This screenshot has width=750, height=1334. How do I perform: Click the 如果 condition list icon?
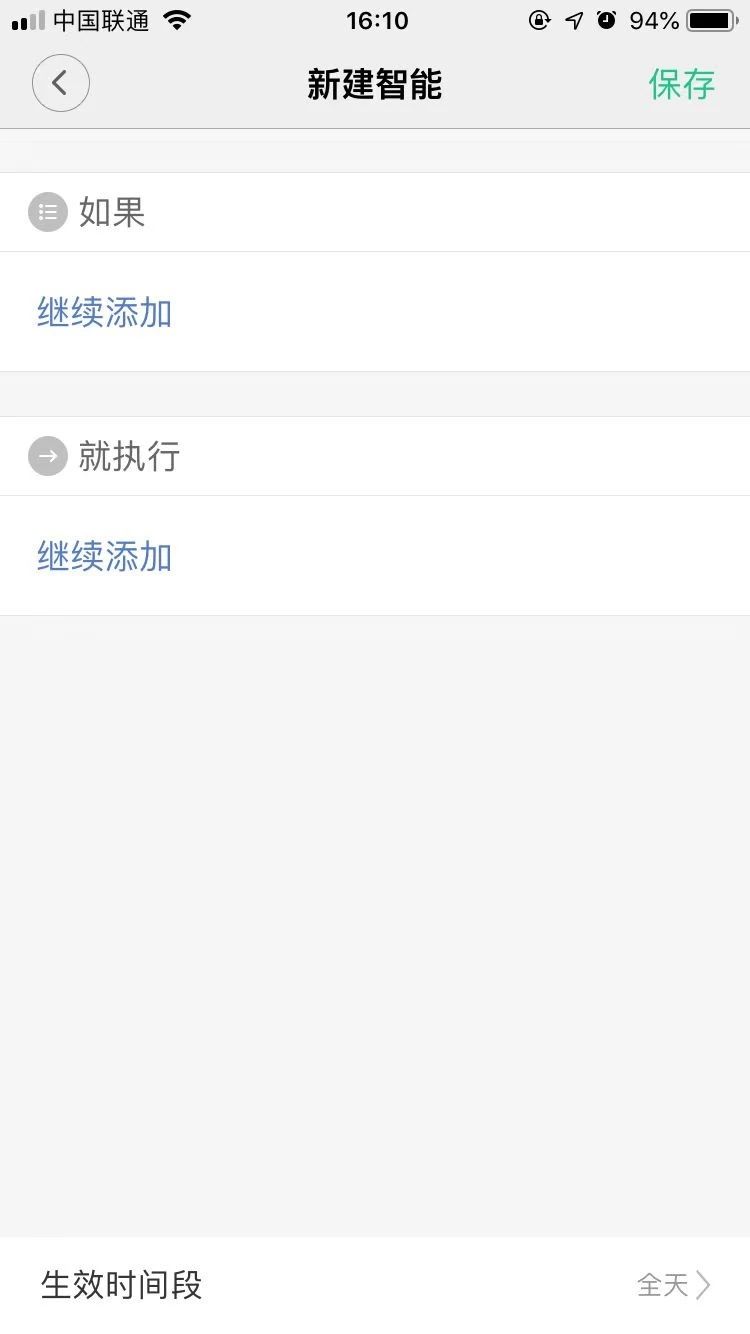47,211
